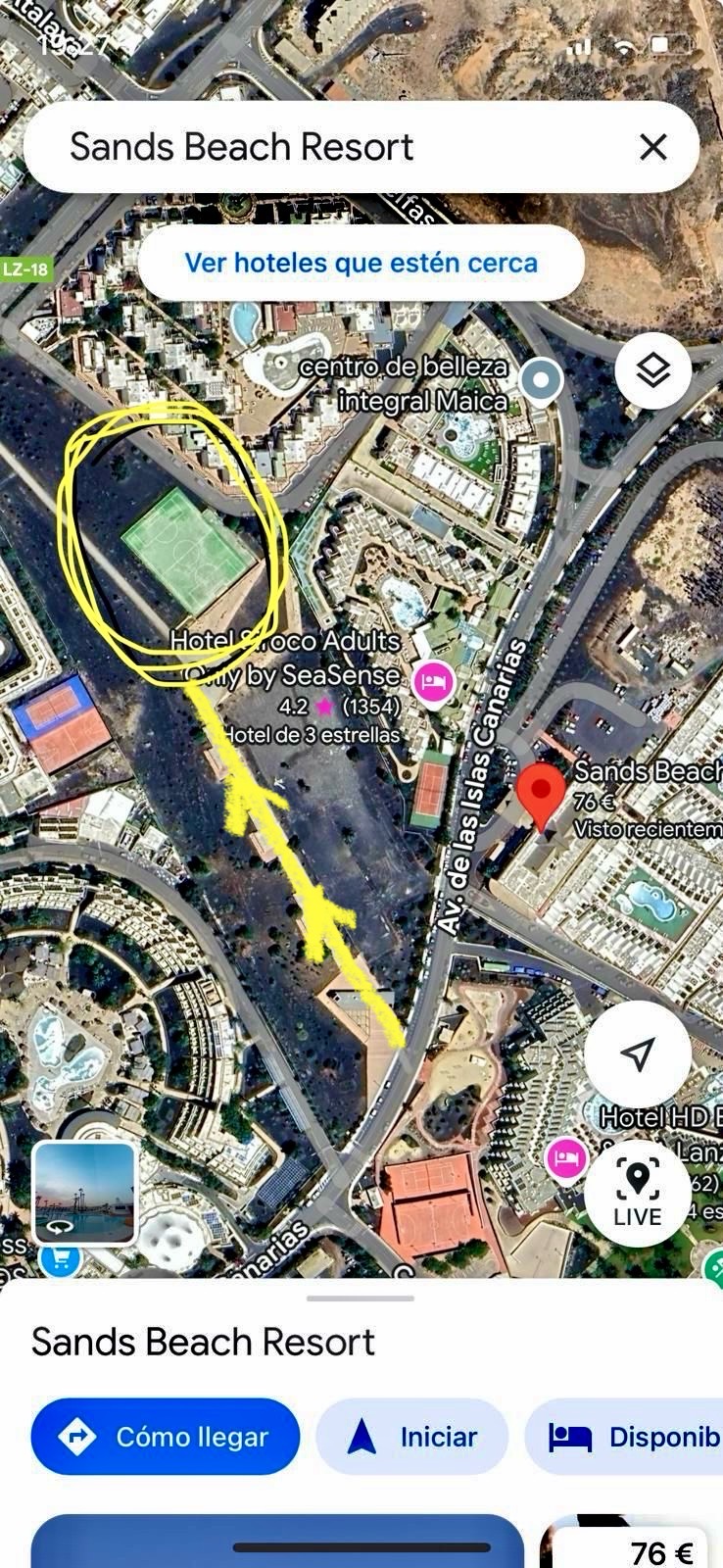Tap the red Sands Beach Resort marker

click(541, 796)
